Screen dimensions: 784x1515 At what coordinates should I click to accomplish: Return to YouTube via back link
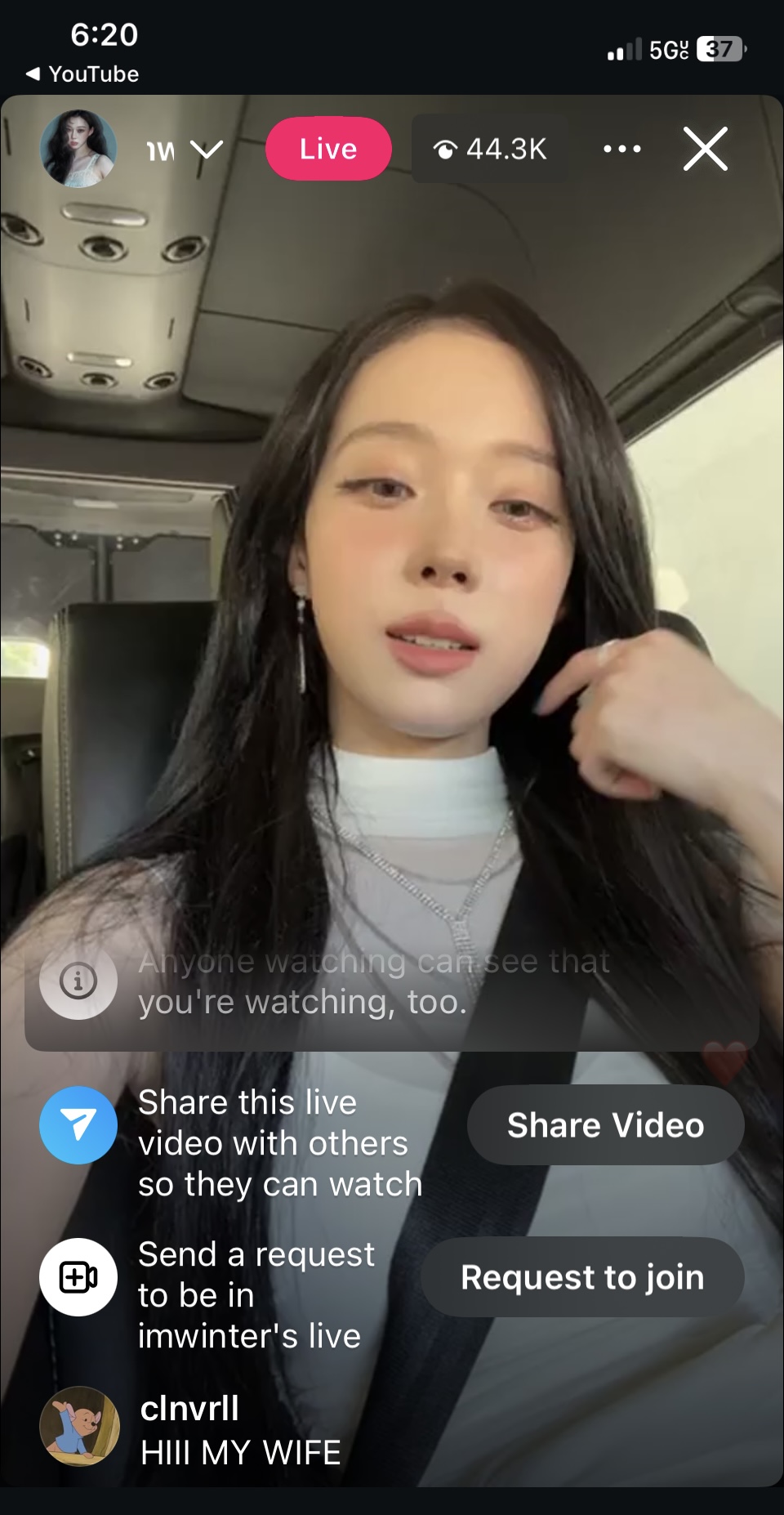[82, 74]
